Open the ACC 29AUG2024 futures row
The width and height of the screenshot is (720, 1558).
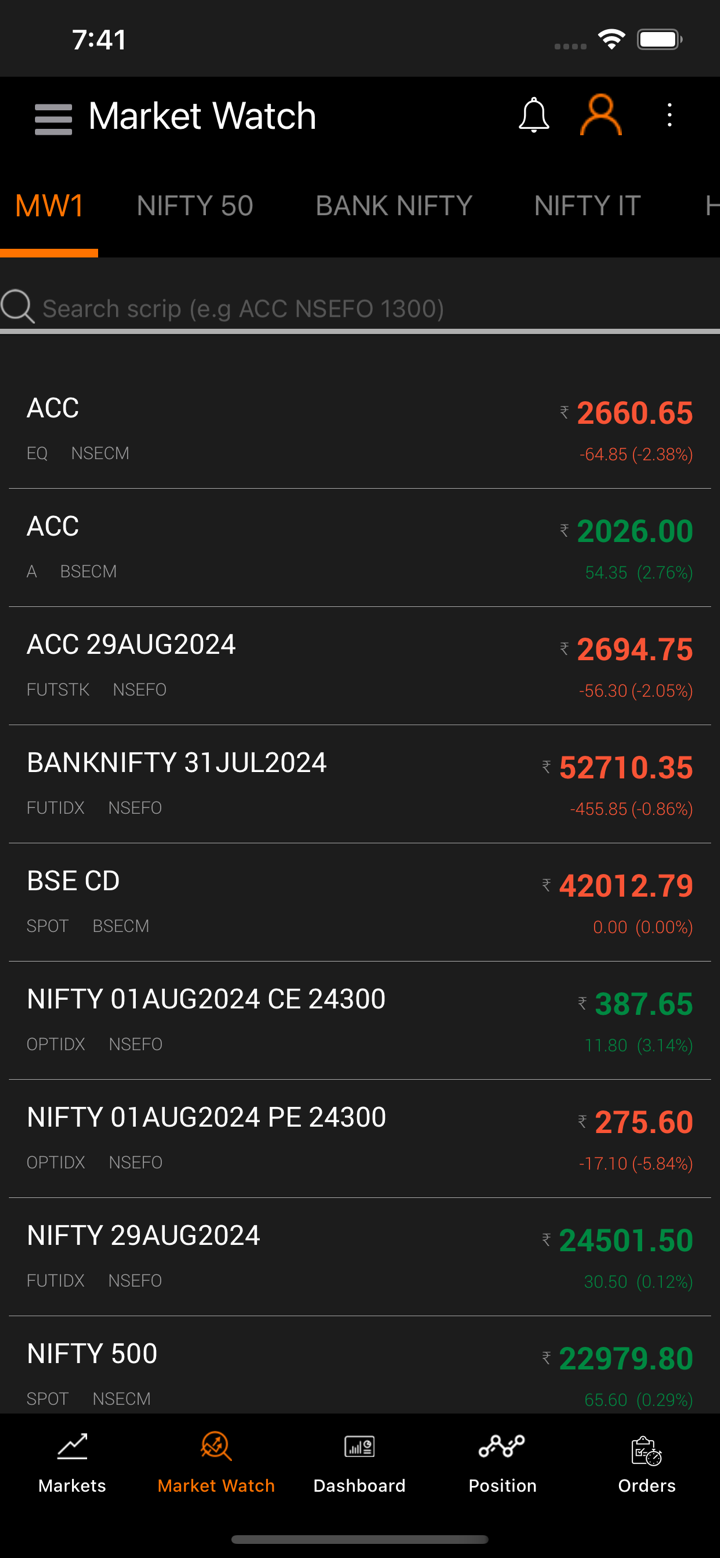tap(360, 665)
